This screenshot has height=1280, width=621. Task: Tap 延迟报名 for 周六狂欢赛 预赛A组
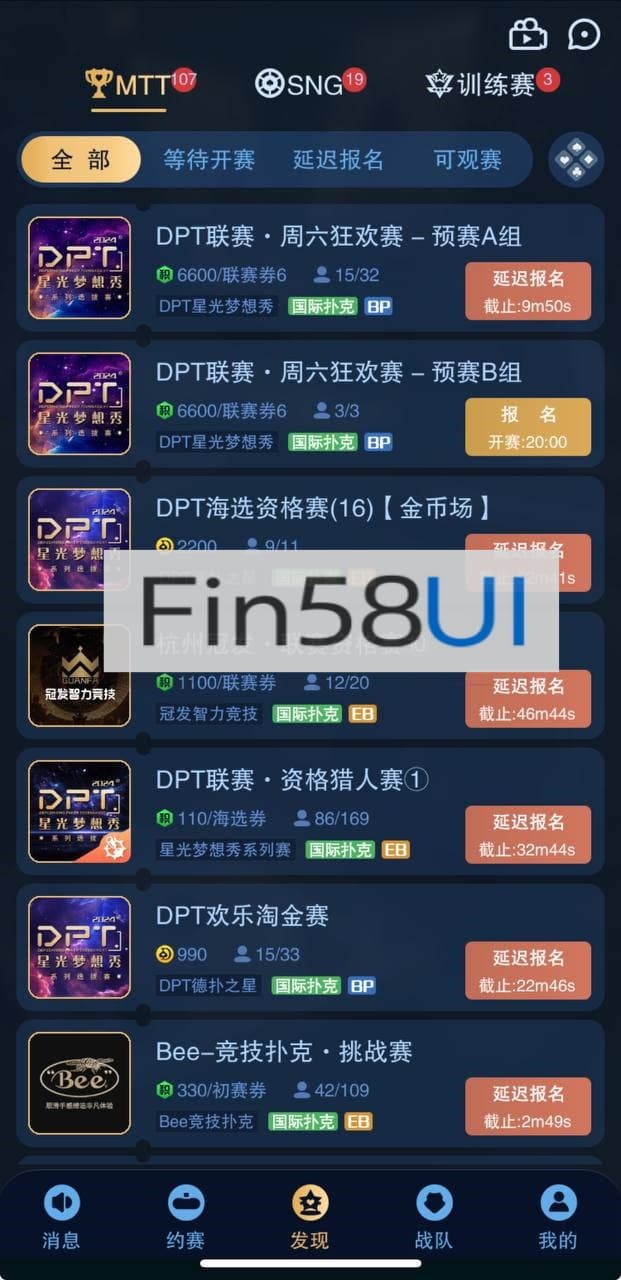(528, 291)
